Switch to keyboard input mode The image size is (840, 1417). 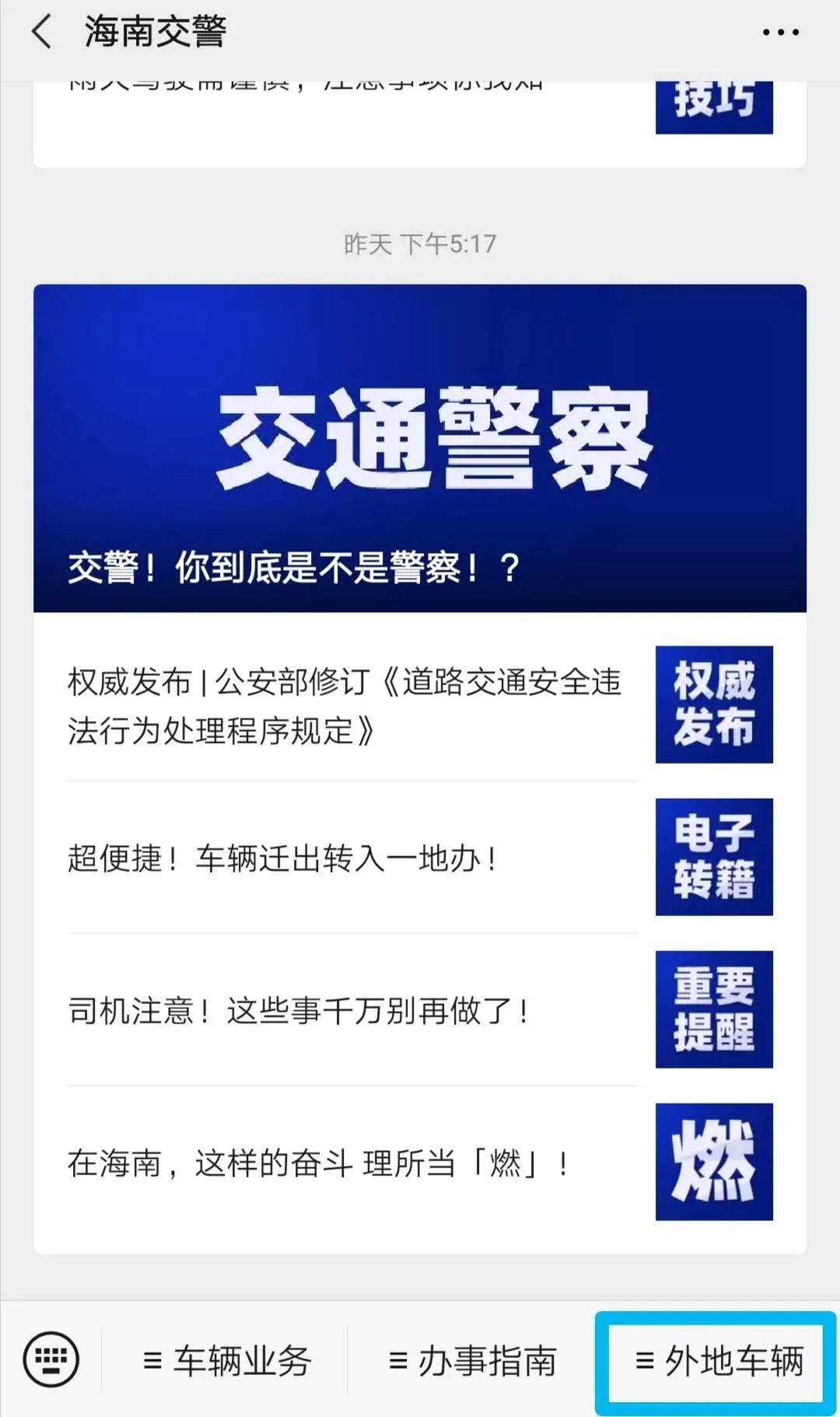coord(51,1359)
